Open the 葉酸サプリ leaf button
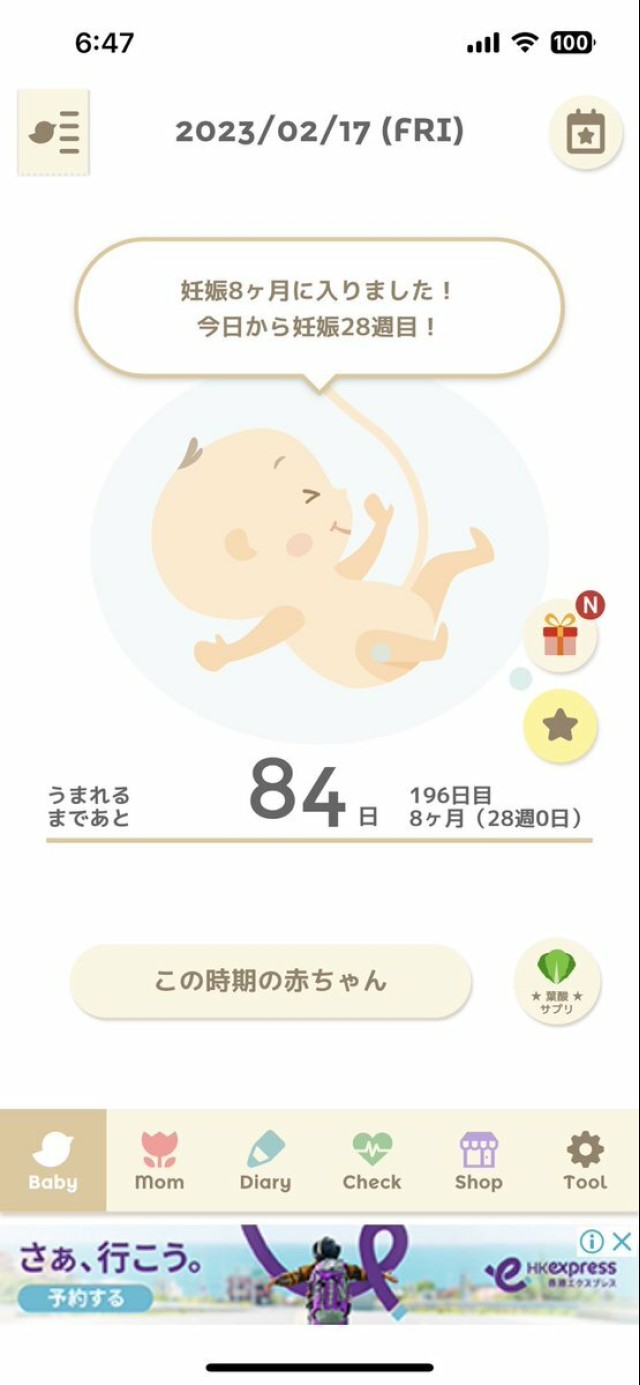Screen dimensions: 640x1385 557,981
